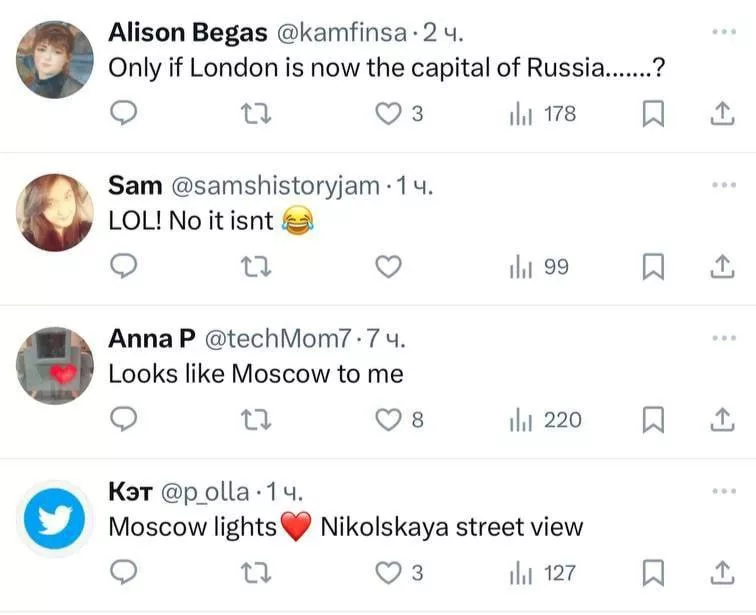Reply to Anna P's tweet
This screenshot has width=756, height=615.
[122, 420]
